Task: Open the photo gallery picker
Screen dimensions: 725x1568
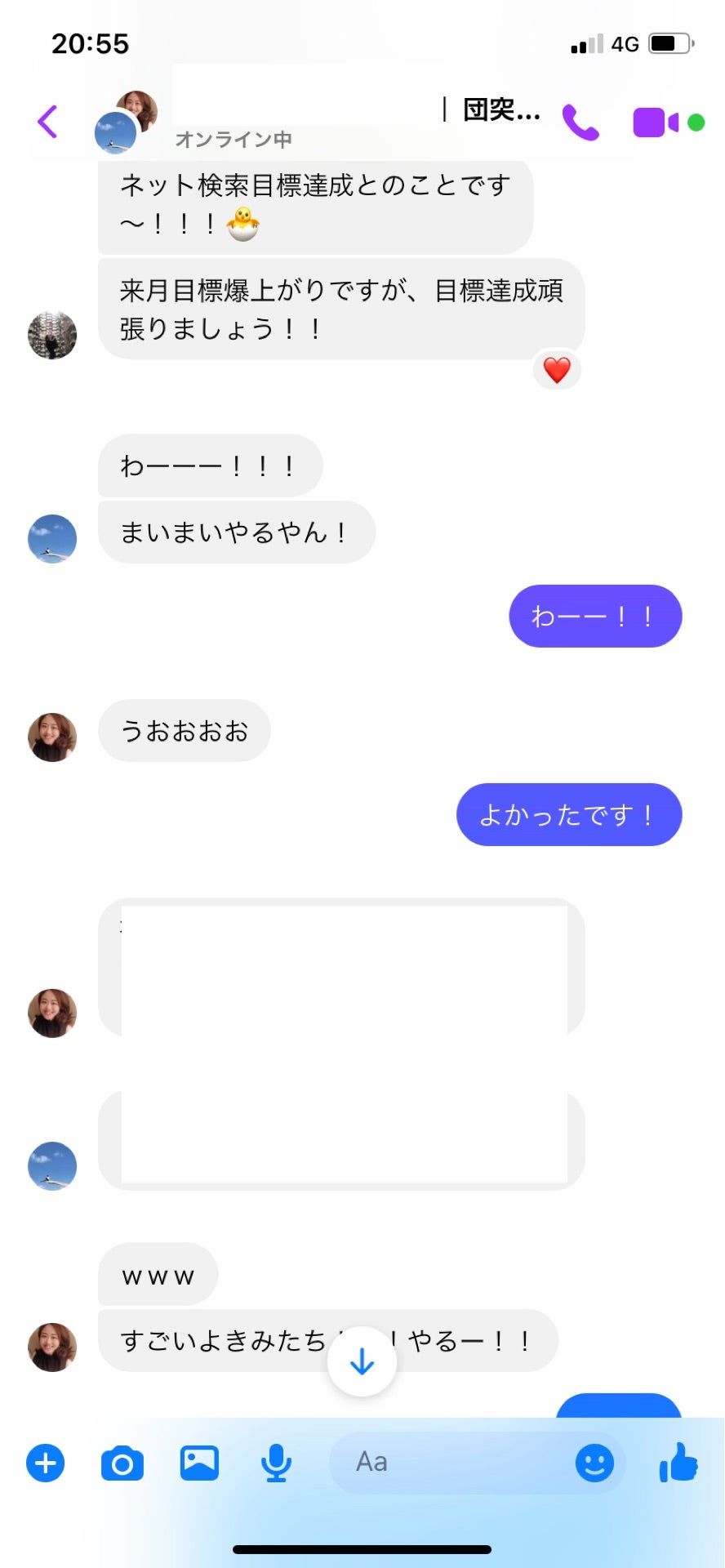Action: coord(198,1462)
